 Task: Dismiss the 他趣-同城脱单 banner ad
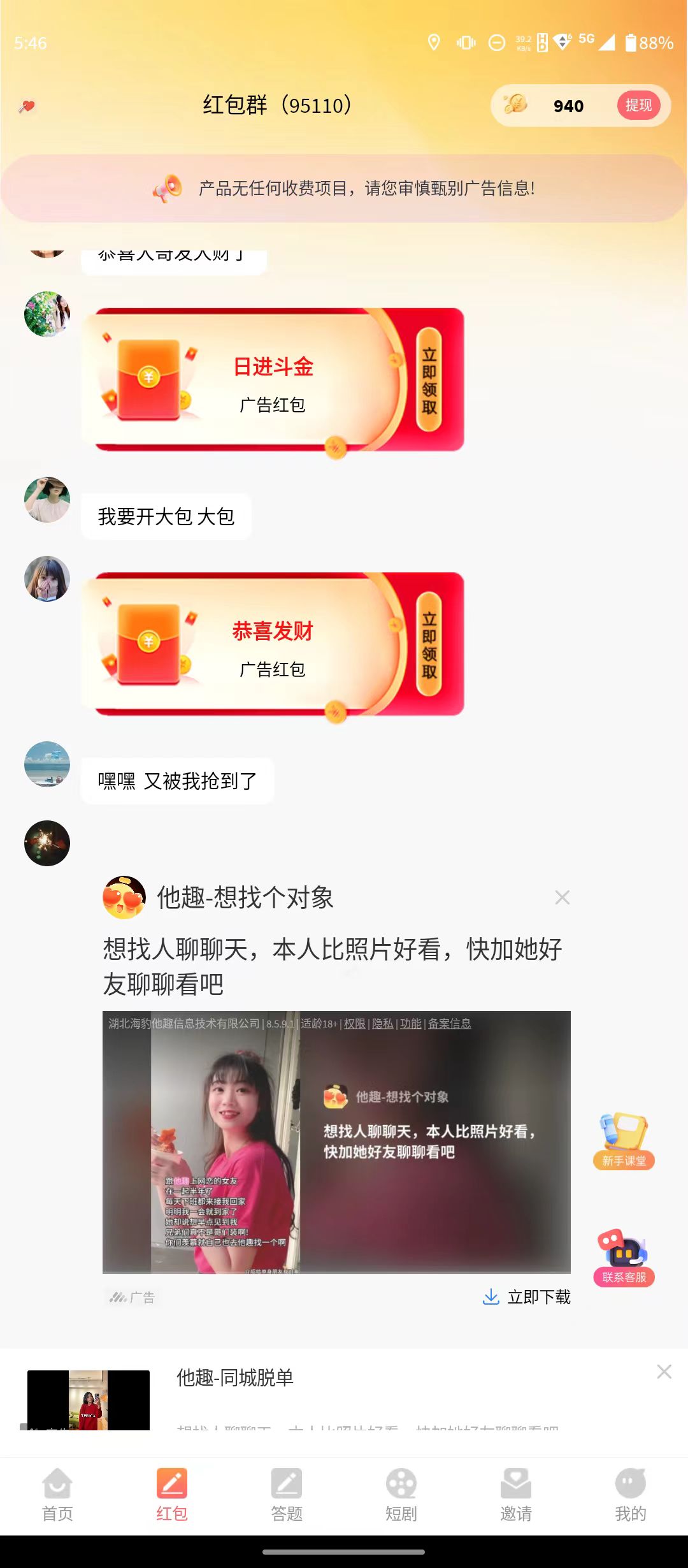coord(664,1372)
